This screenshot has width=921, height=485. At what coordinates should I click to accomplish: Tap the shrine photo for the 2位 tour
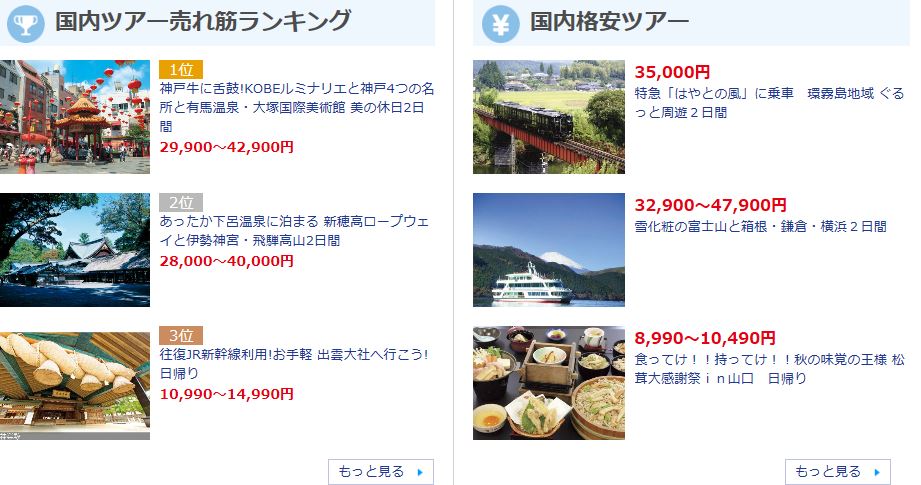pyautogui.click(x=75, y=250)
